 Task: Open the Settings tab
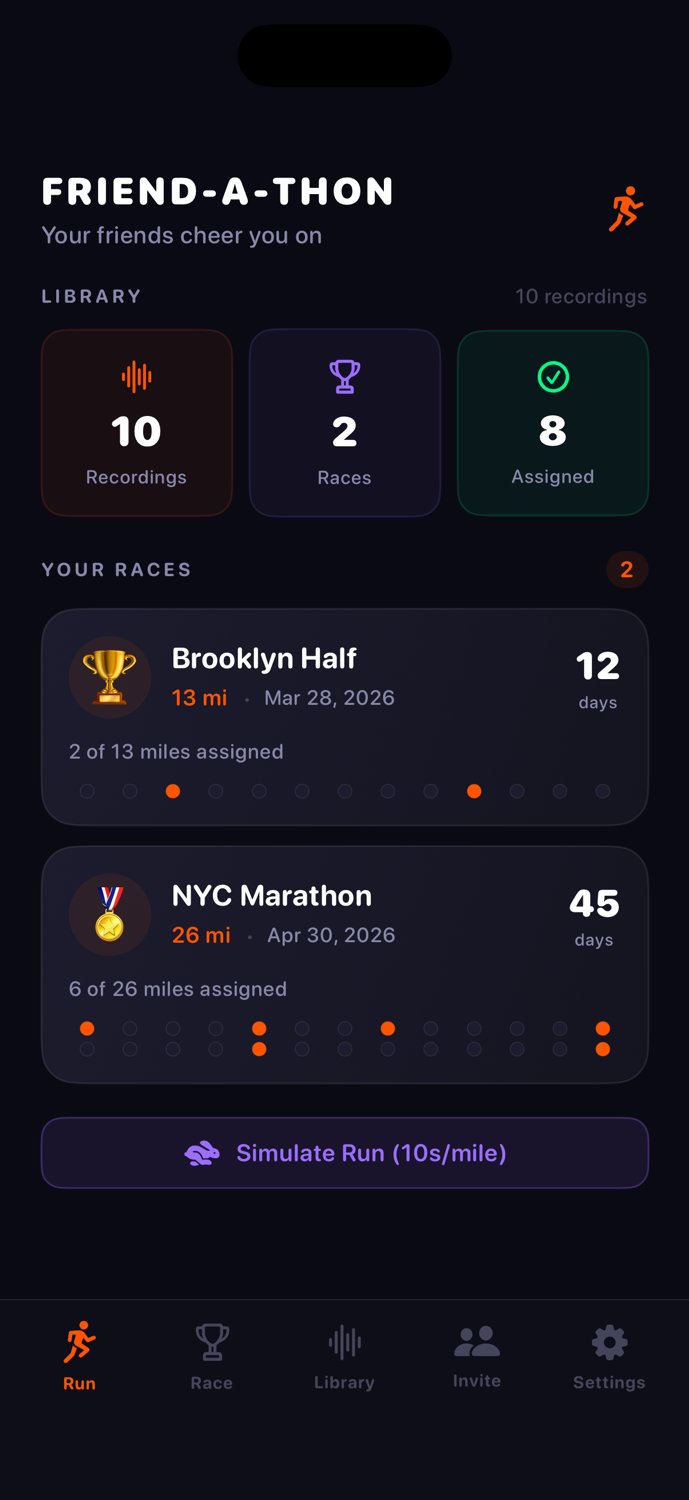click(x=609, y=1356)
